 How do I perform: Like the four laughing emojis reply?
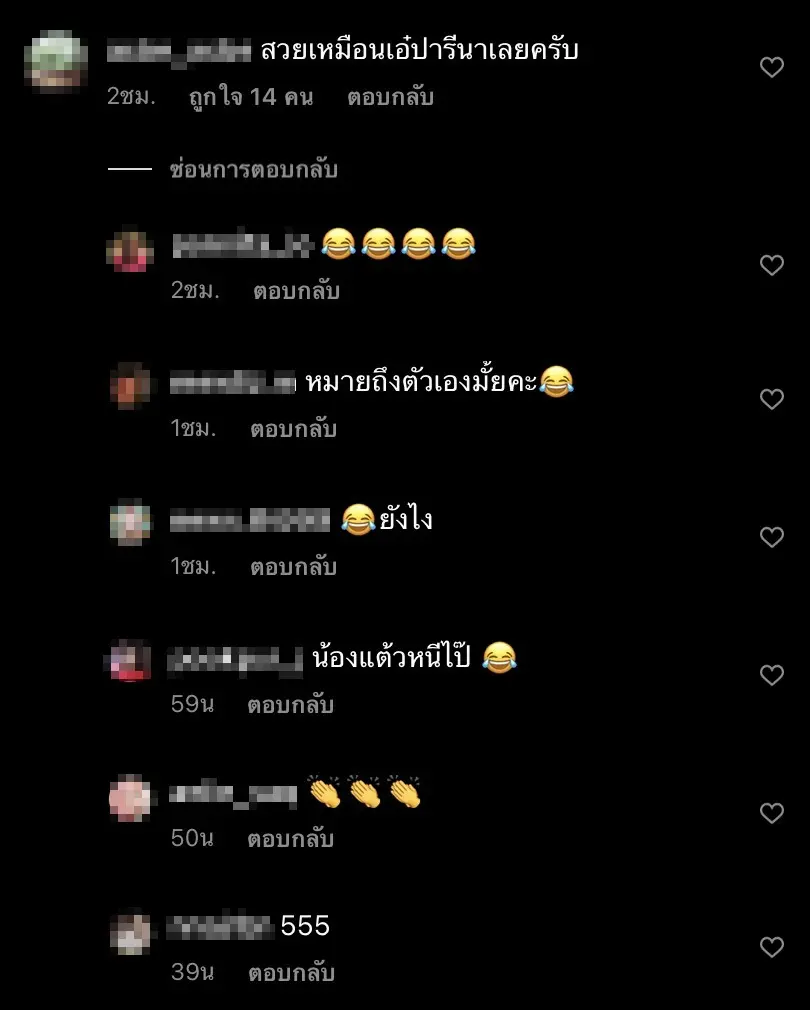click(x=771, y=265)
